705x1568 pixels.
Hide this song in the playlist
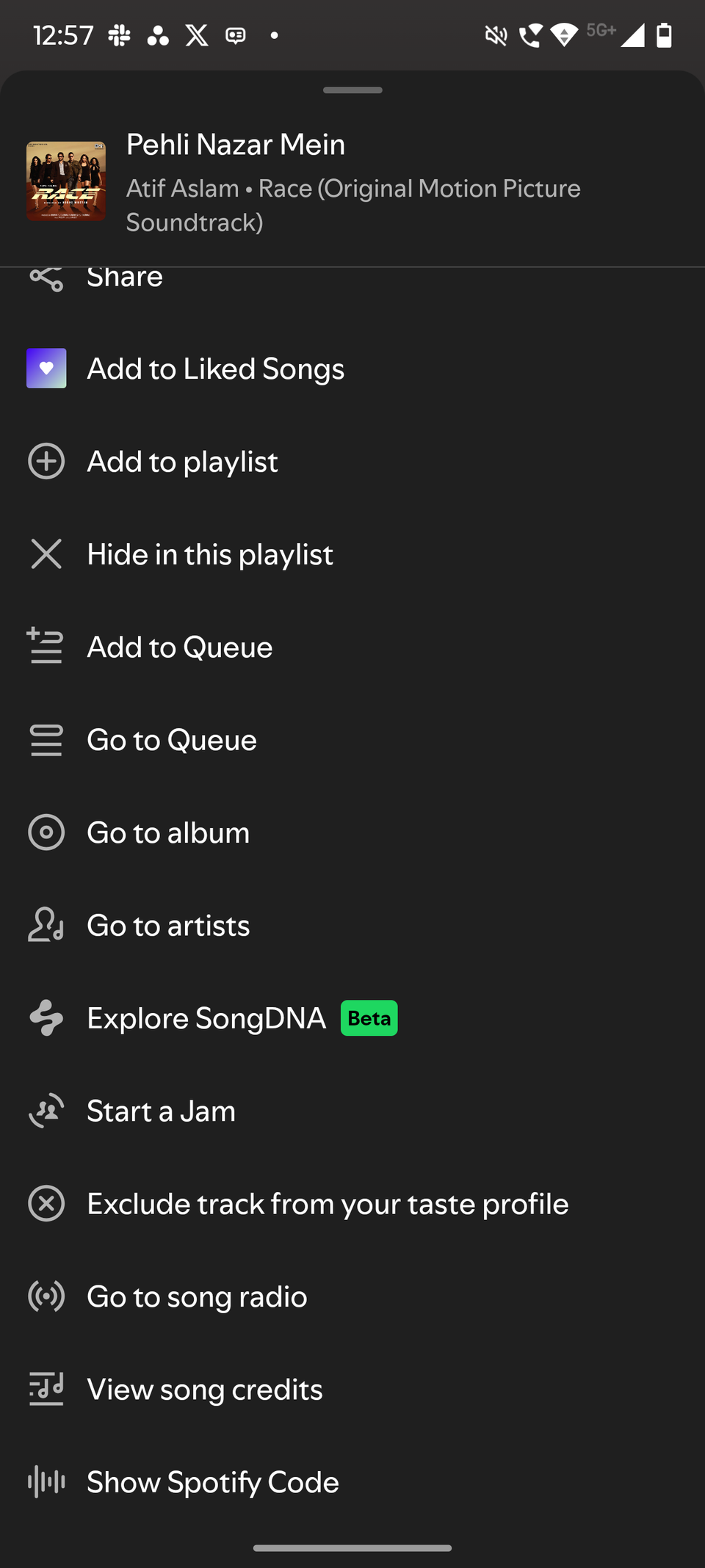pyautogui.click(x=209, y=554)
